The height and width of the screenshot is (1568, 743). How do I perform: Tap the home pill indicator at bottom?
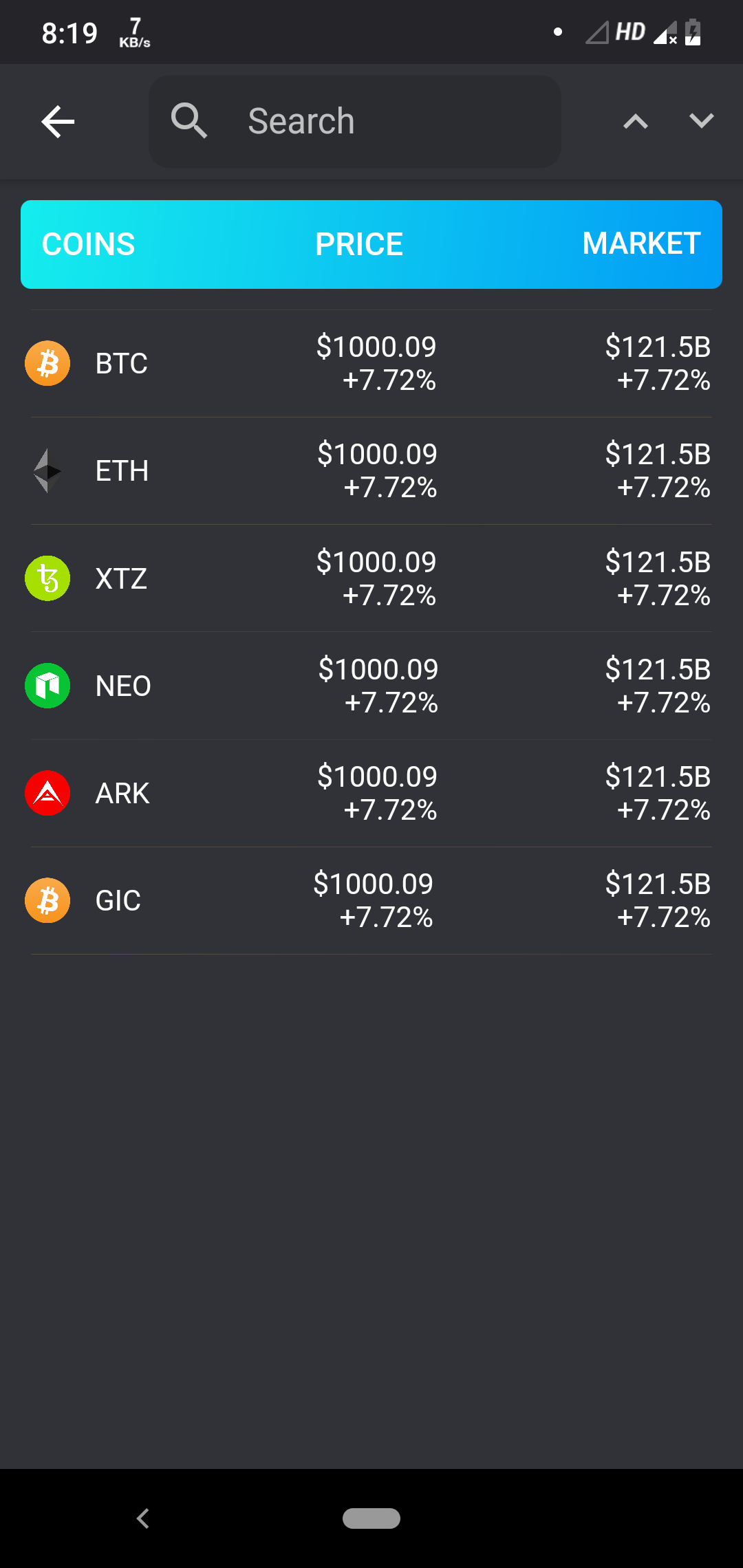pos(371,1518)
